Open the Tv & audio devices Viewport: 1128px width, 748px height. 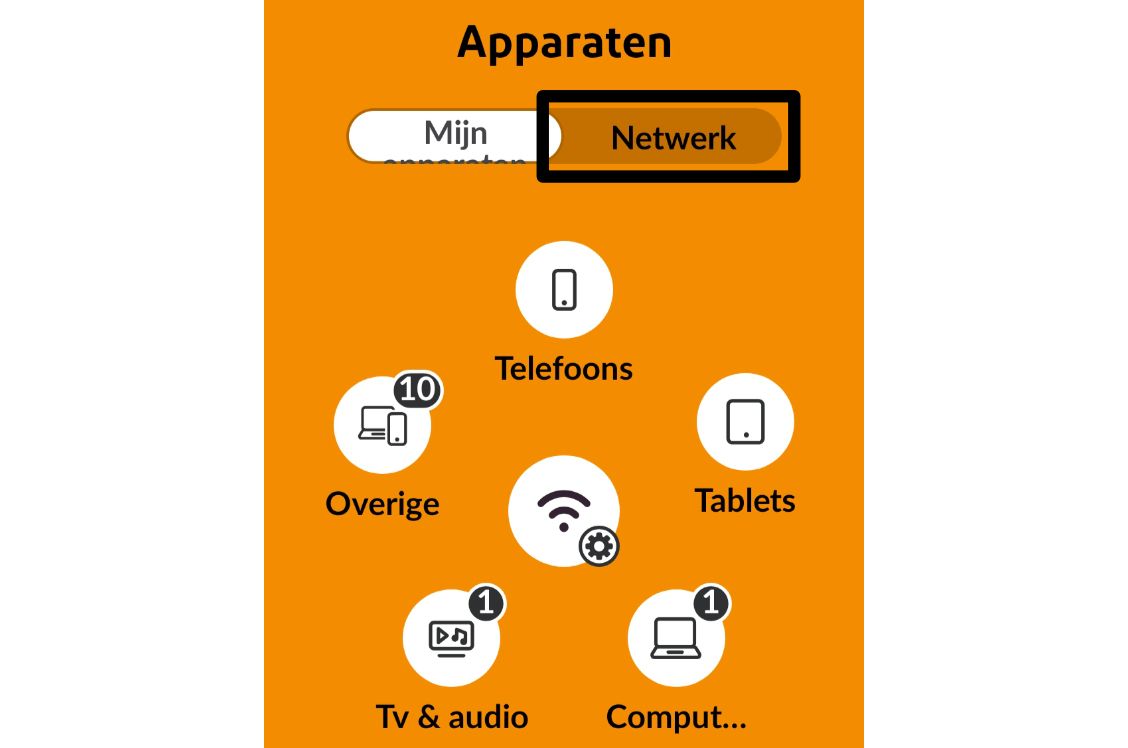point(451,637)
